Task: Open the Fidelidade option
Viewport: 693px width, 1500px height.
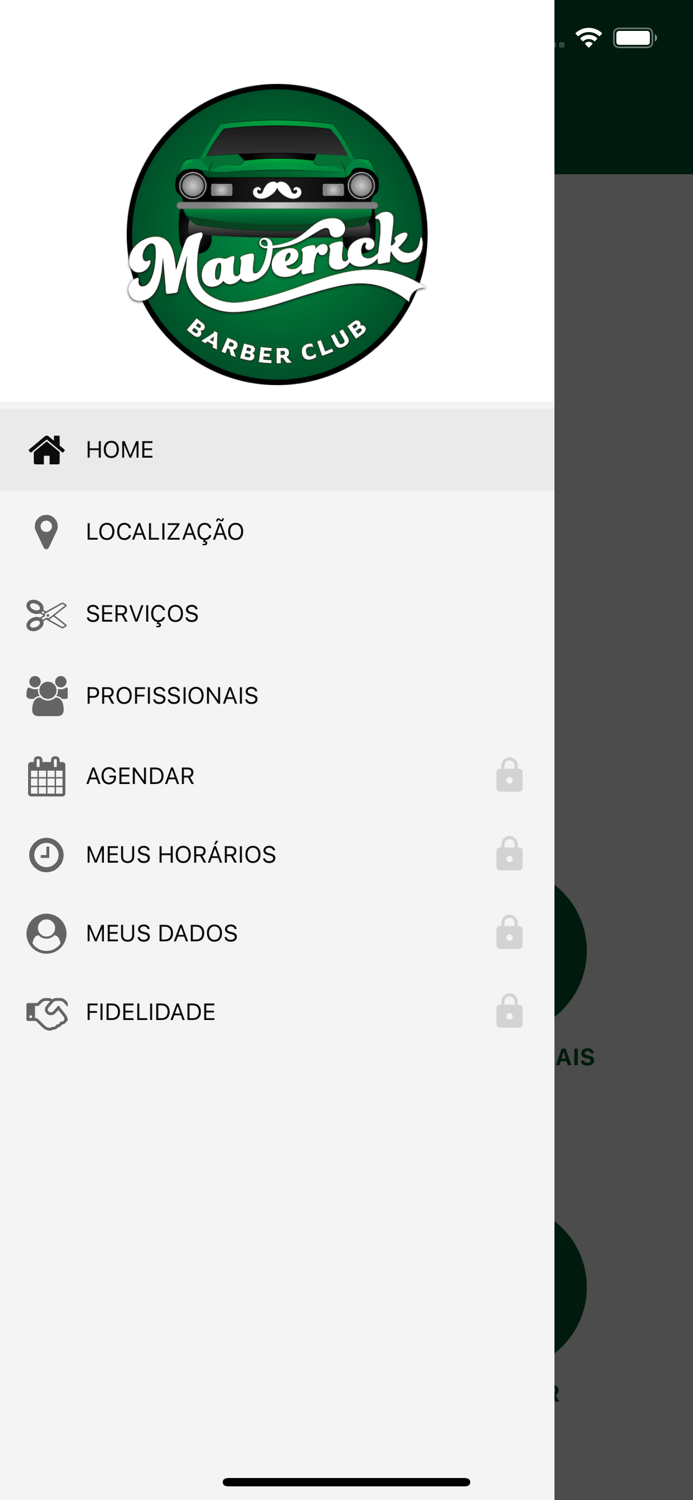Action: (x=277, y=1012)
